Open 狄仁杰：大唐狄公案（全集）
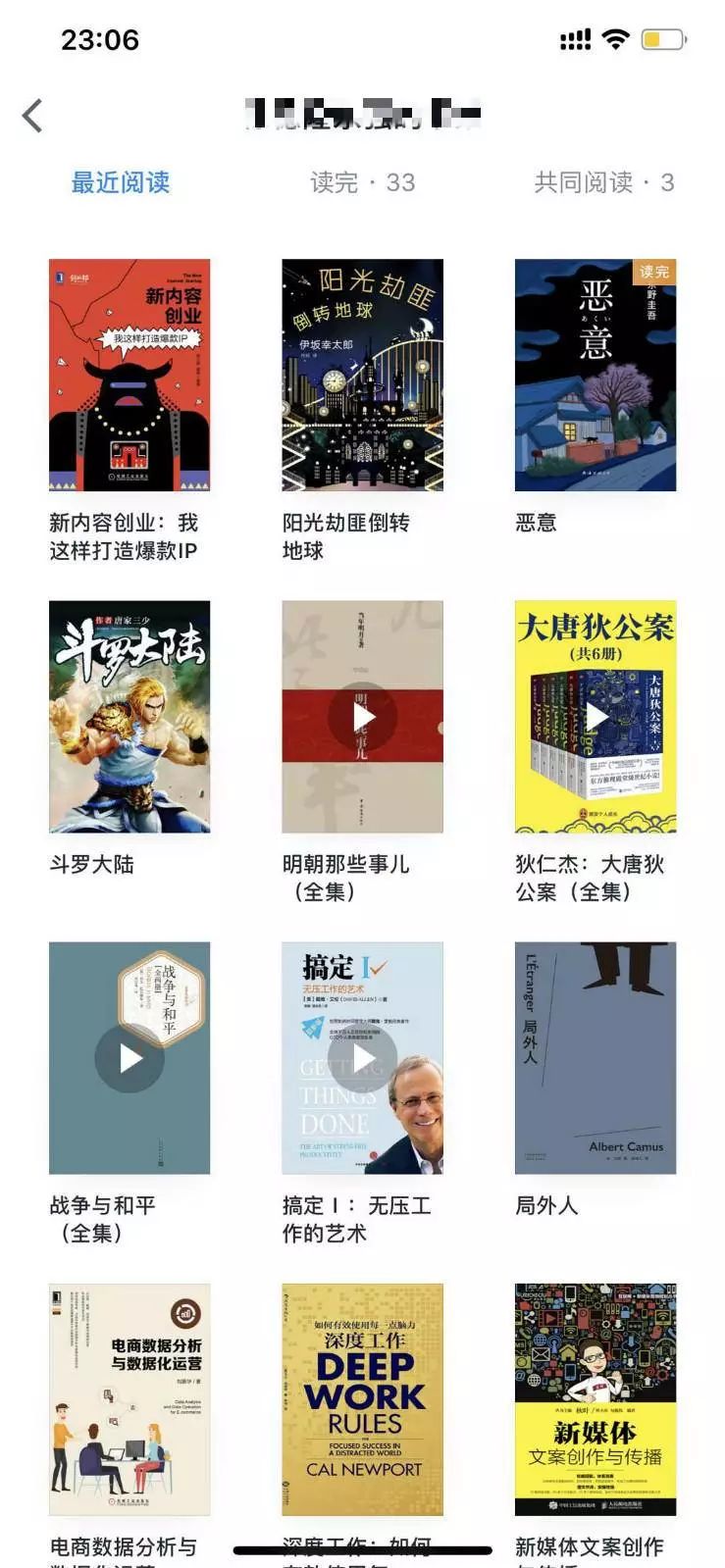 (596, 717)
